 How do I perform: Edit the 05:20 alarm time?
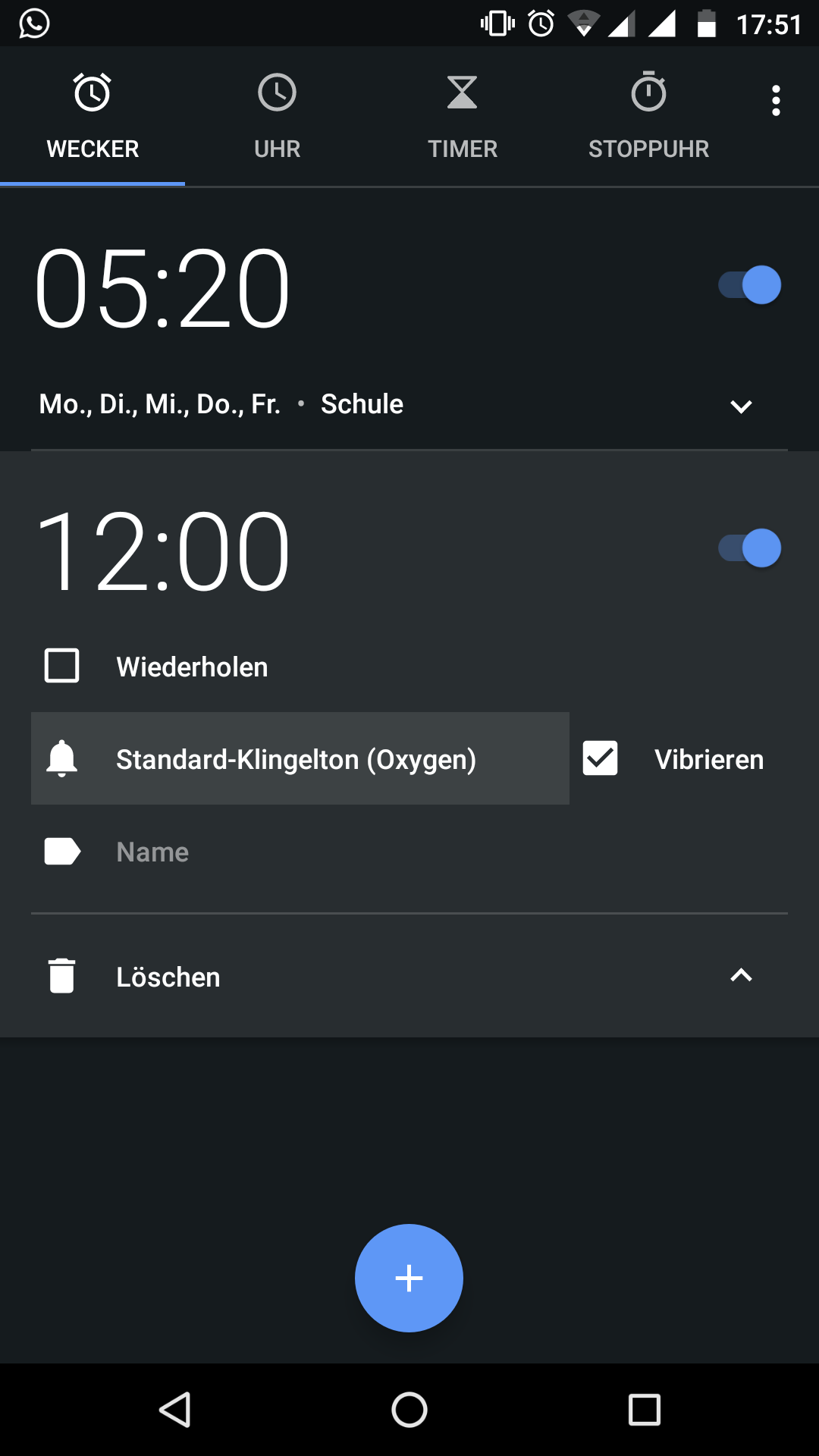(x=163, y=289)
